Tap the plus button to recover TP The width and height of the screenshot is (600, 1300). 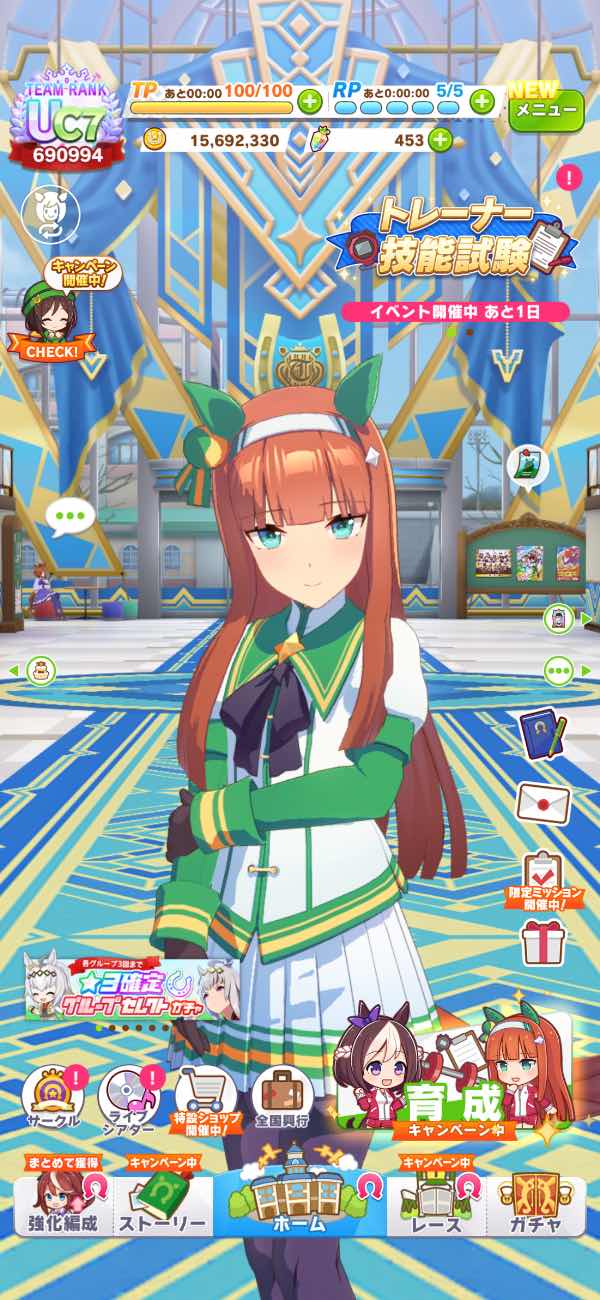[x=309, y=100]
